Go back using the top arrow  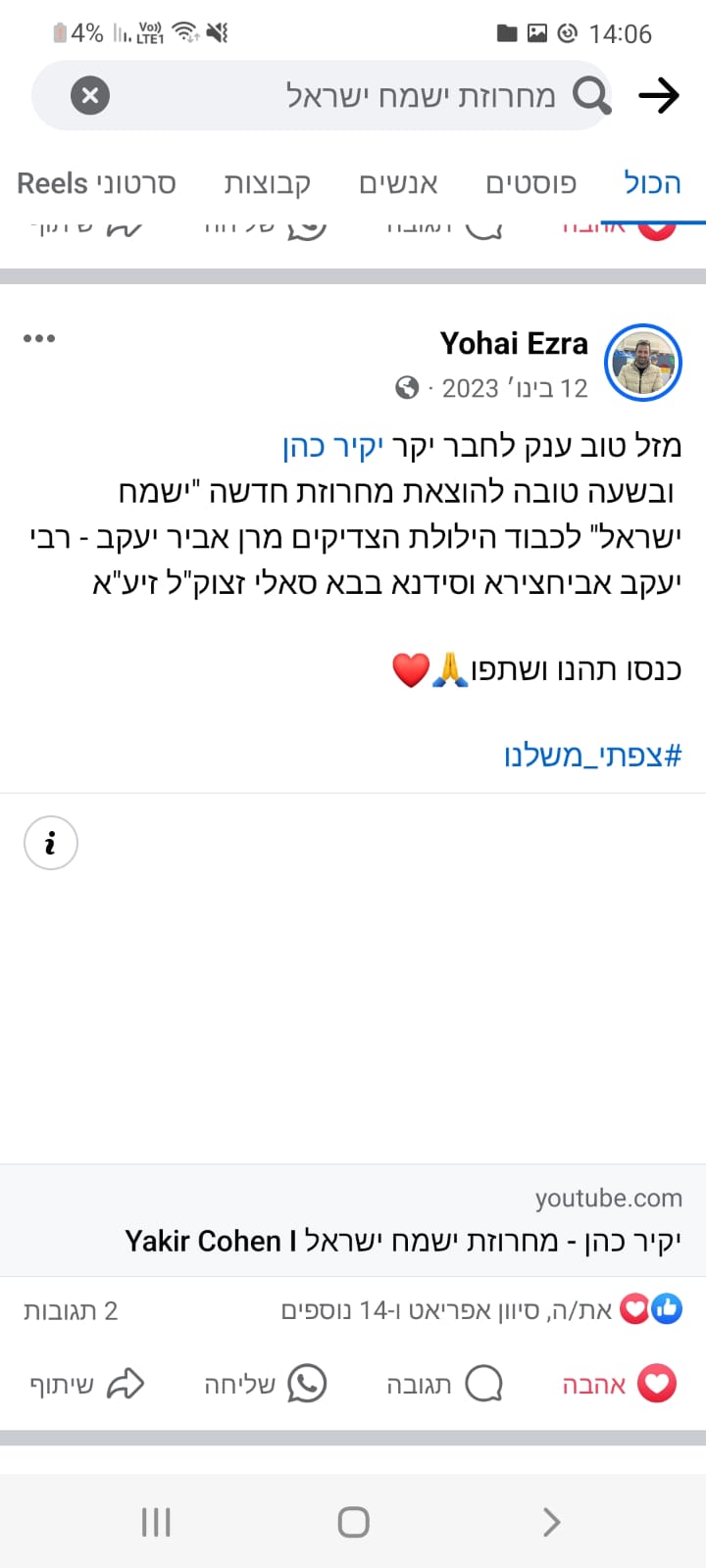pos(658,96)
